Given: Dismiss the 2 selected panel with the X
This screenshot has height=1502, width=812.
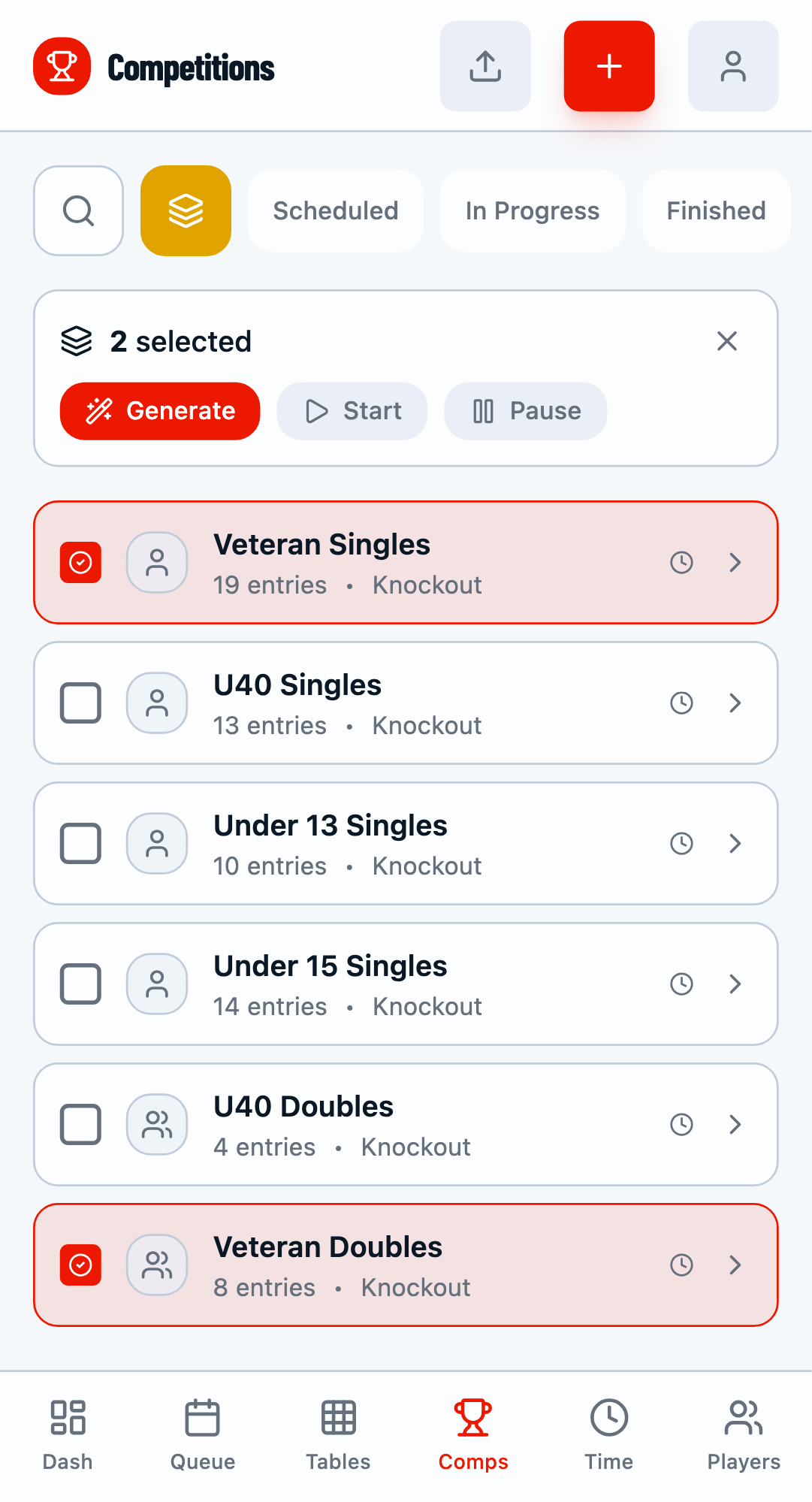Looking at the screenshot, I should (x=726, y=341).
